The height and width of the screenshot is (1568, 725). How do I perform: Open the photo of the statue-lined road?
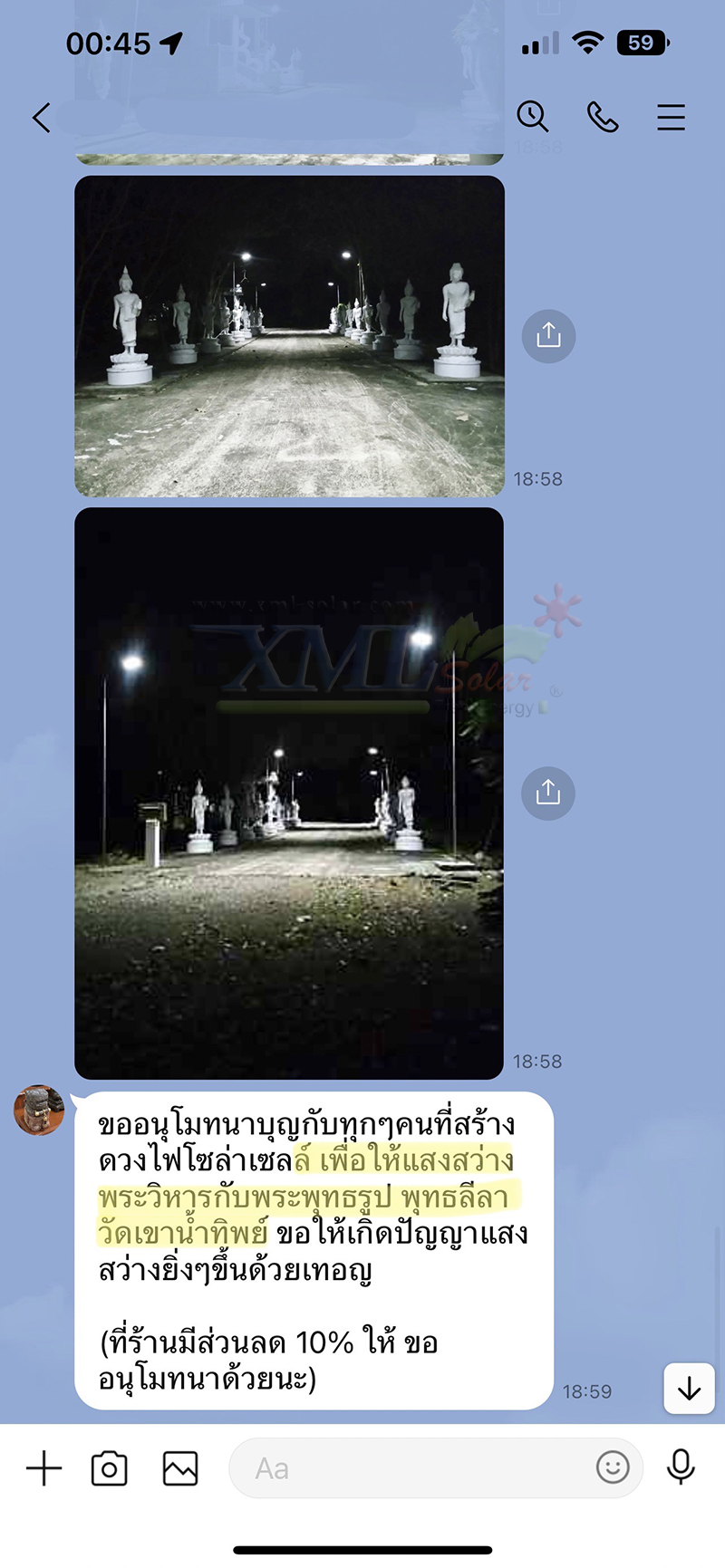pyautogui.click(x=289, y=336)
